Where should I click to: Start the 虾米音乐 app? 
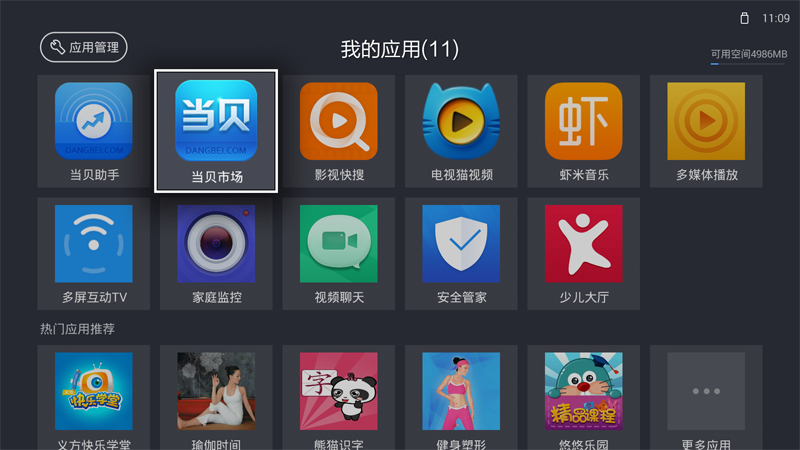pos(584,130)
